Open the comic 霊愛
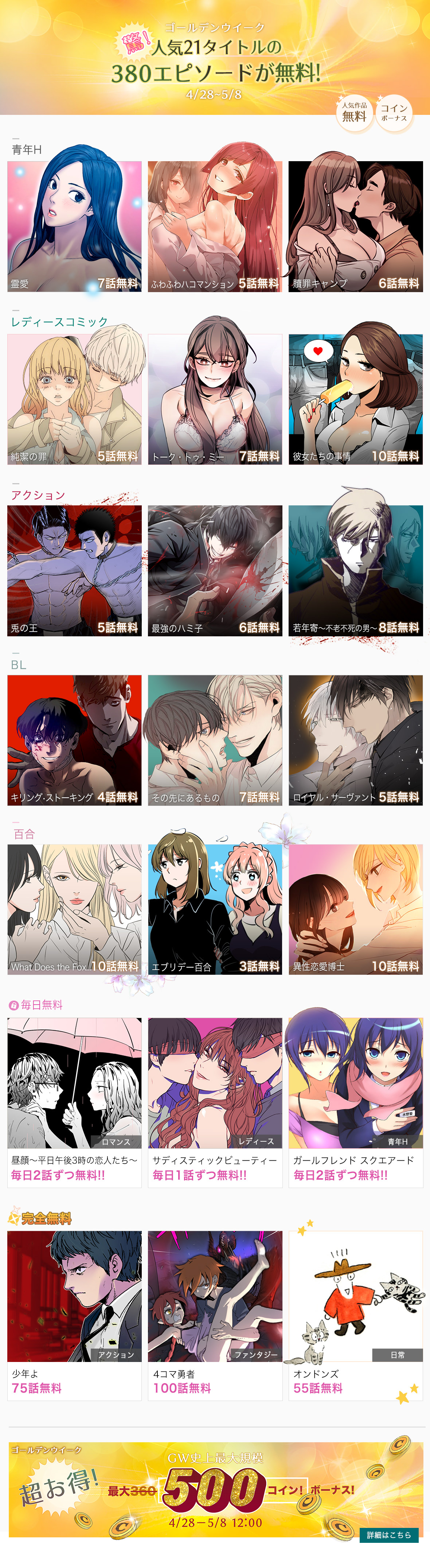 [74, 226]
